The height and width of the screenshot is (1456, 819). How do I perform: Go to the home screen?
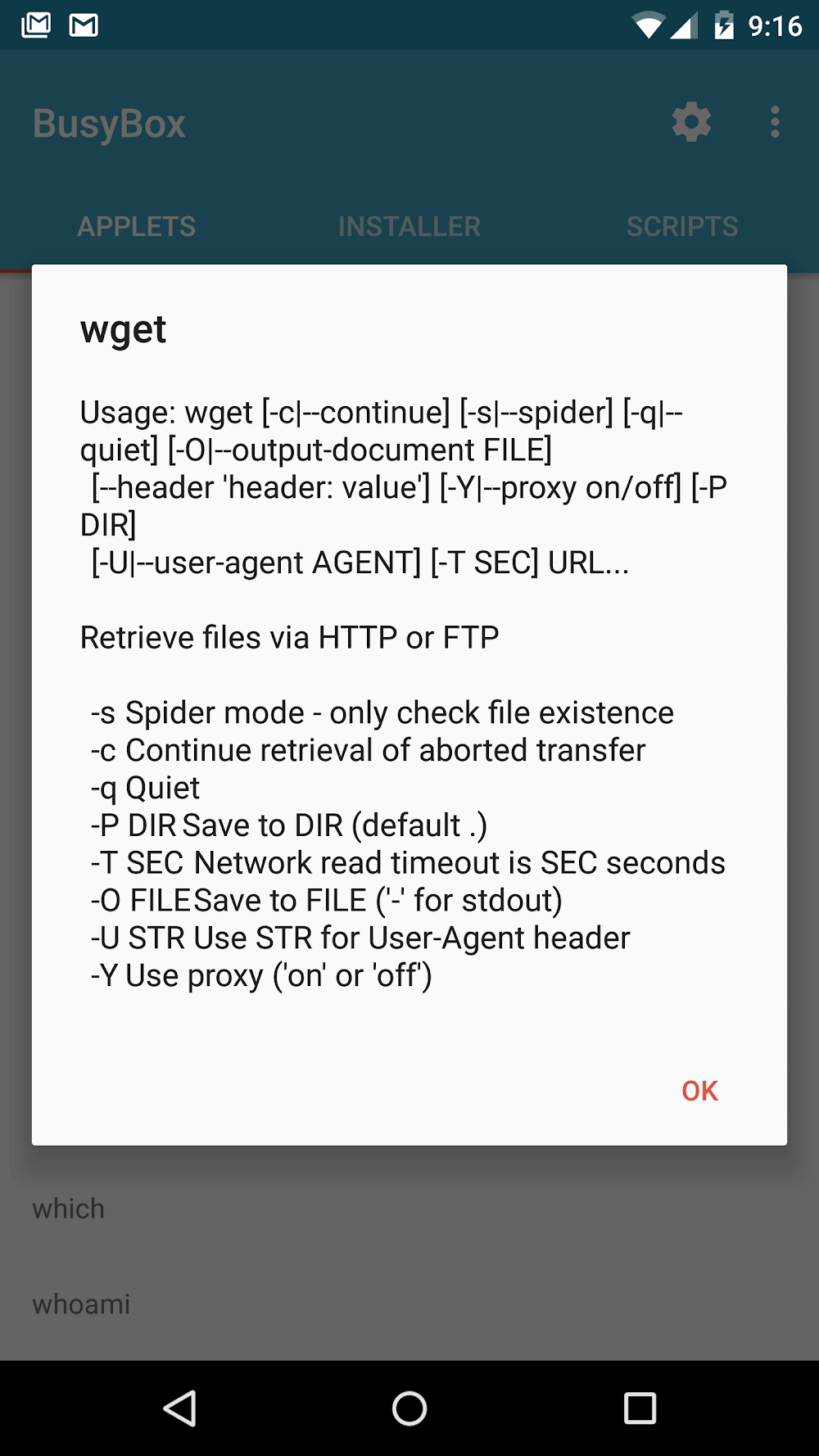pyautogui.click(x=409, y=1409)
